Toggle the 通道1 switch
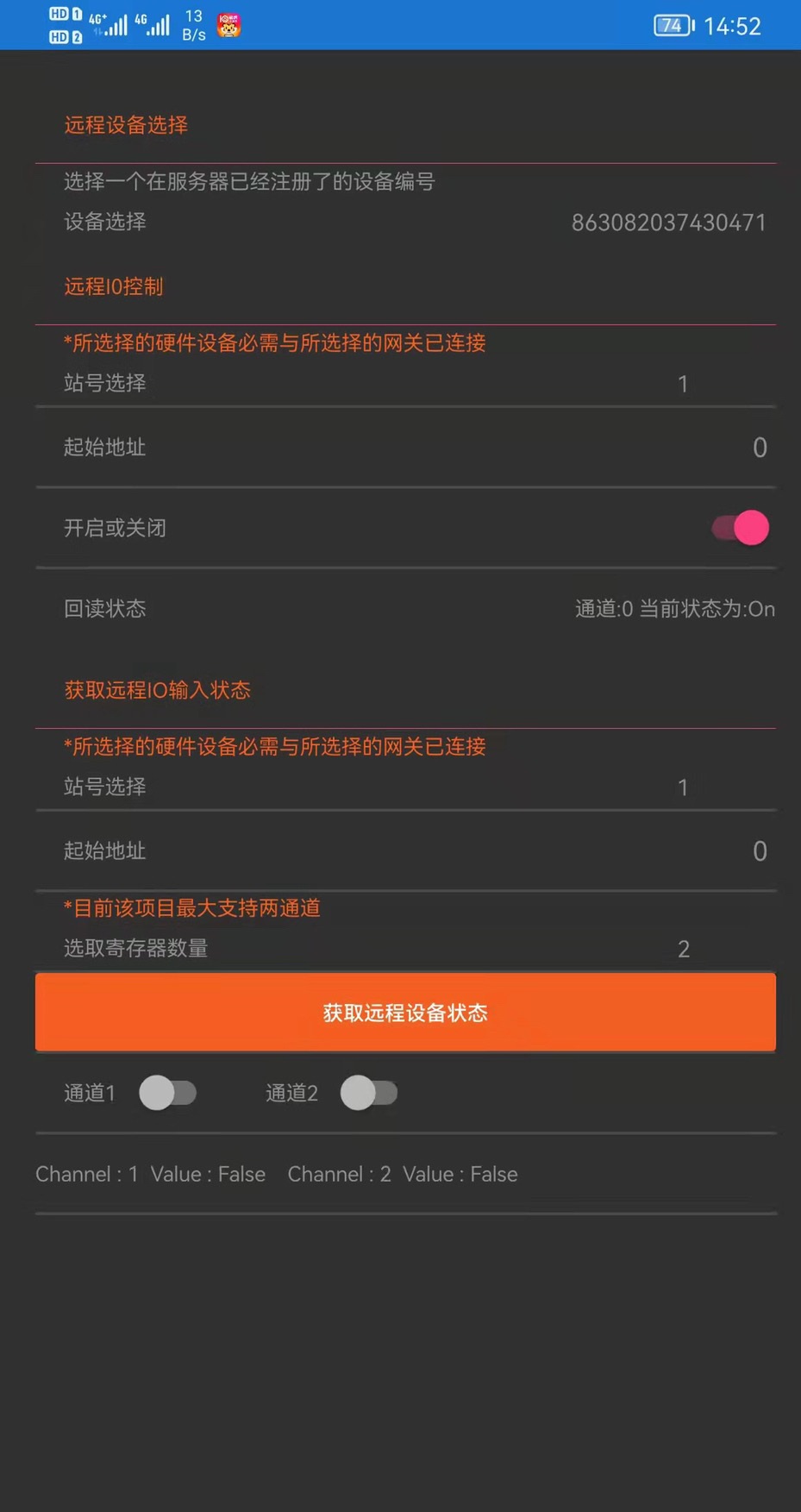 [168, 1093]
